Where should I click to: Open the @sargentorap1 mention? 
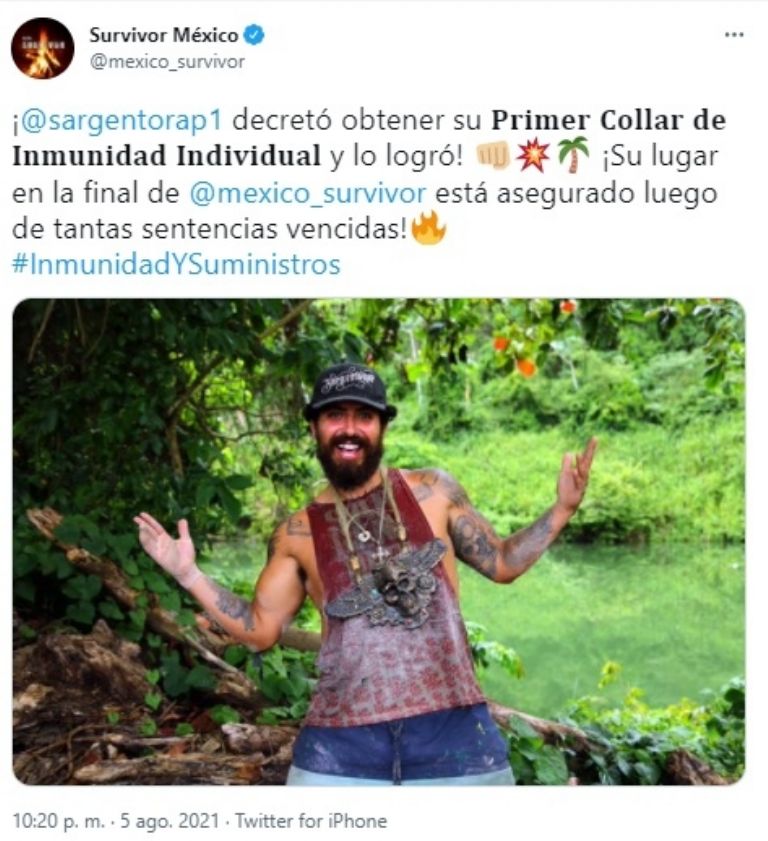(x=125, y=120)
